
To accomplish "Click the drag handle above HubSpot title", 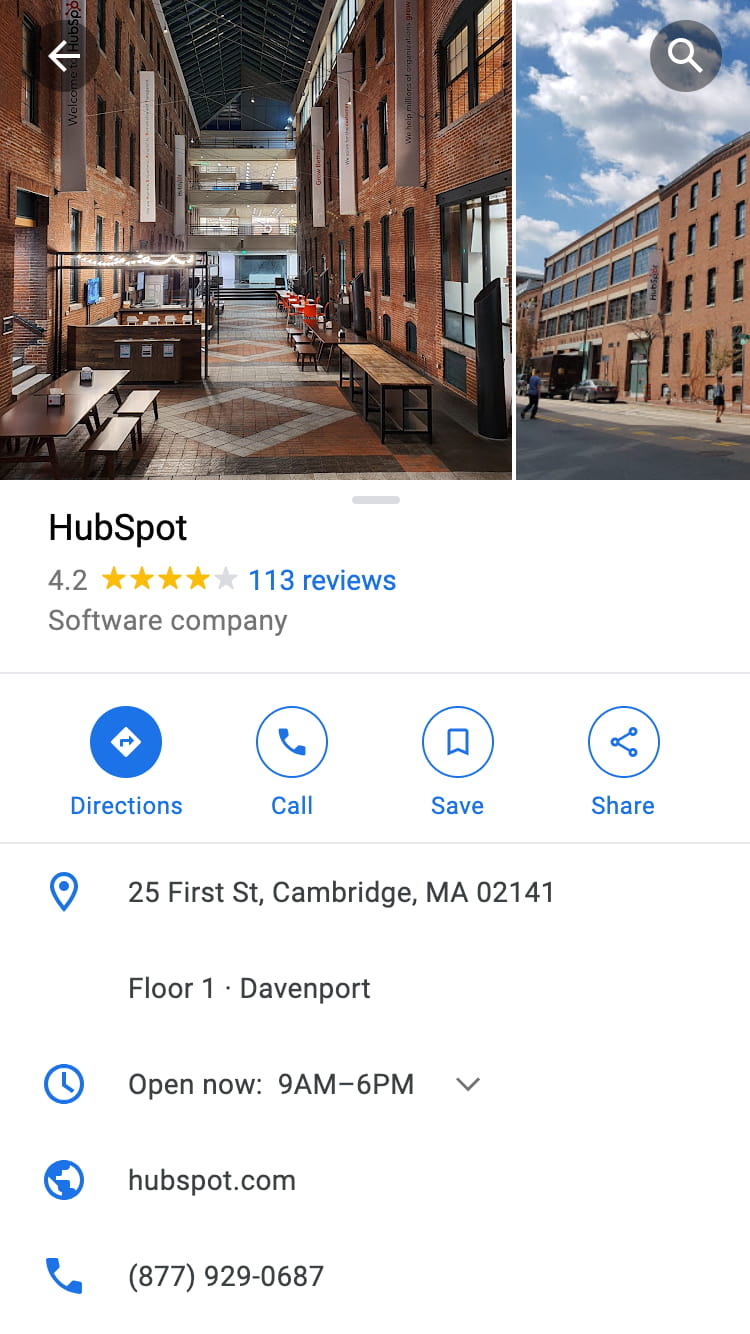I will click(x=376, y=500).
